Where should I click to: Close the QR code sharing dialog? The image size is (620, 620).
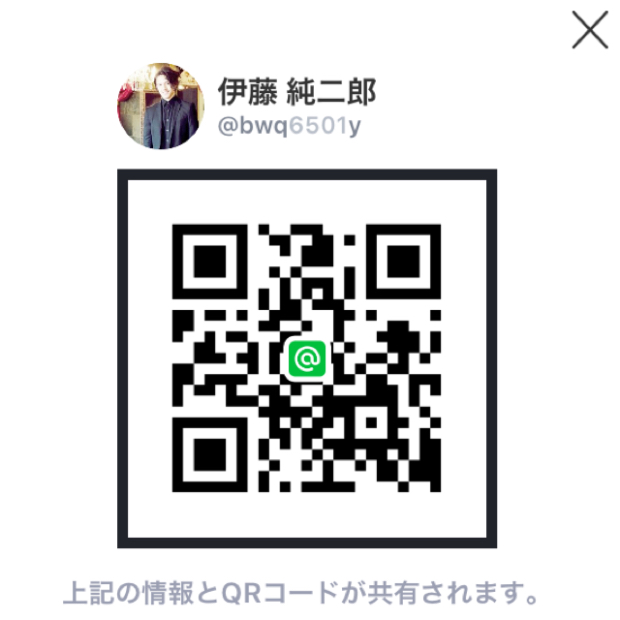pyautogui.click(x=589, y=30)
